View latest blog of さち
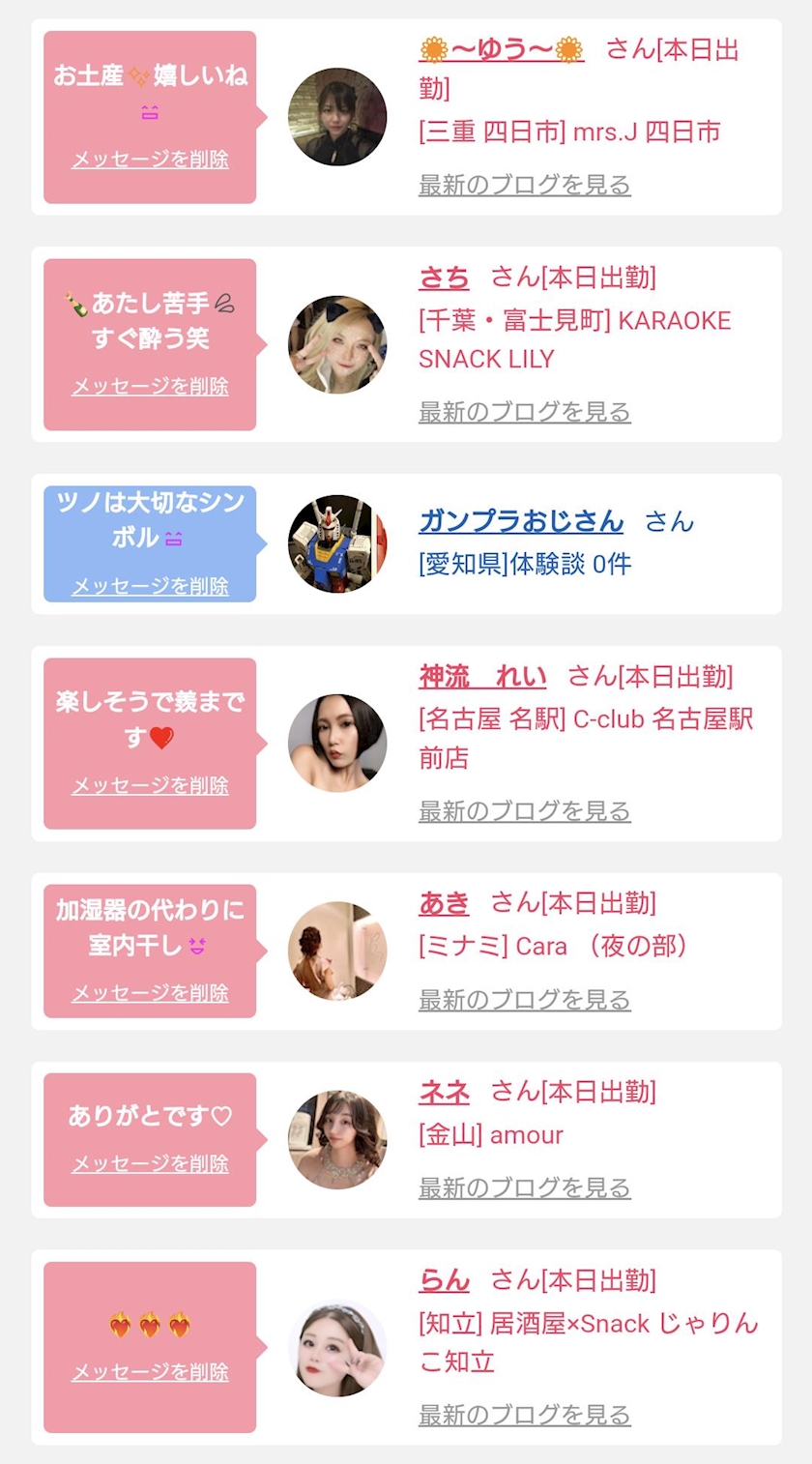This screenshot has width=812, height=1464. [524, 412]
